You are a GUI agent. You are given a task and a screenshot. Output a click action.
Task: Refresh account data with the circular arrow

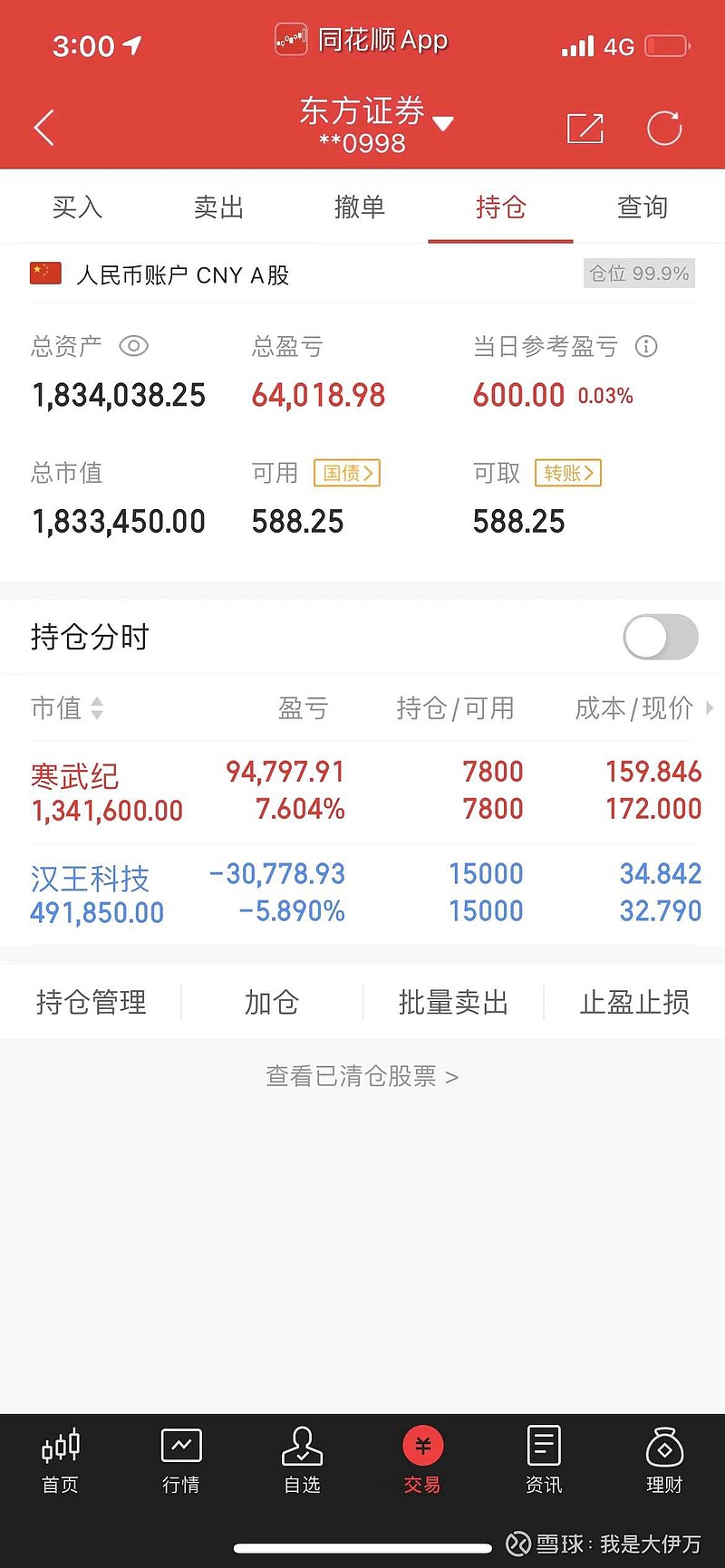(664, 128)
